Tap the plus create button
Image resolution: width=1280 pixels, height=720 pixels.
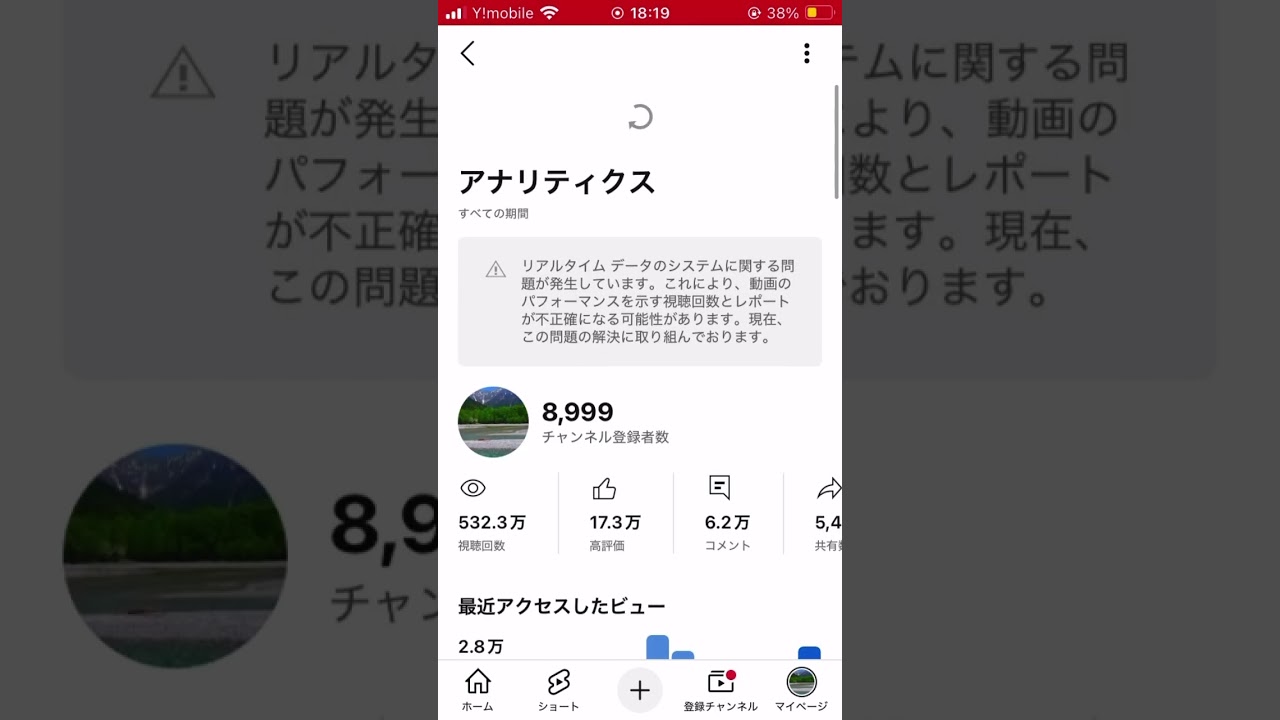pyautogui.click(x=640, y=690)
